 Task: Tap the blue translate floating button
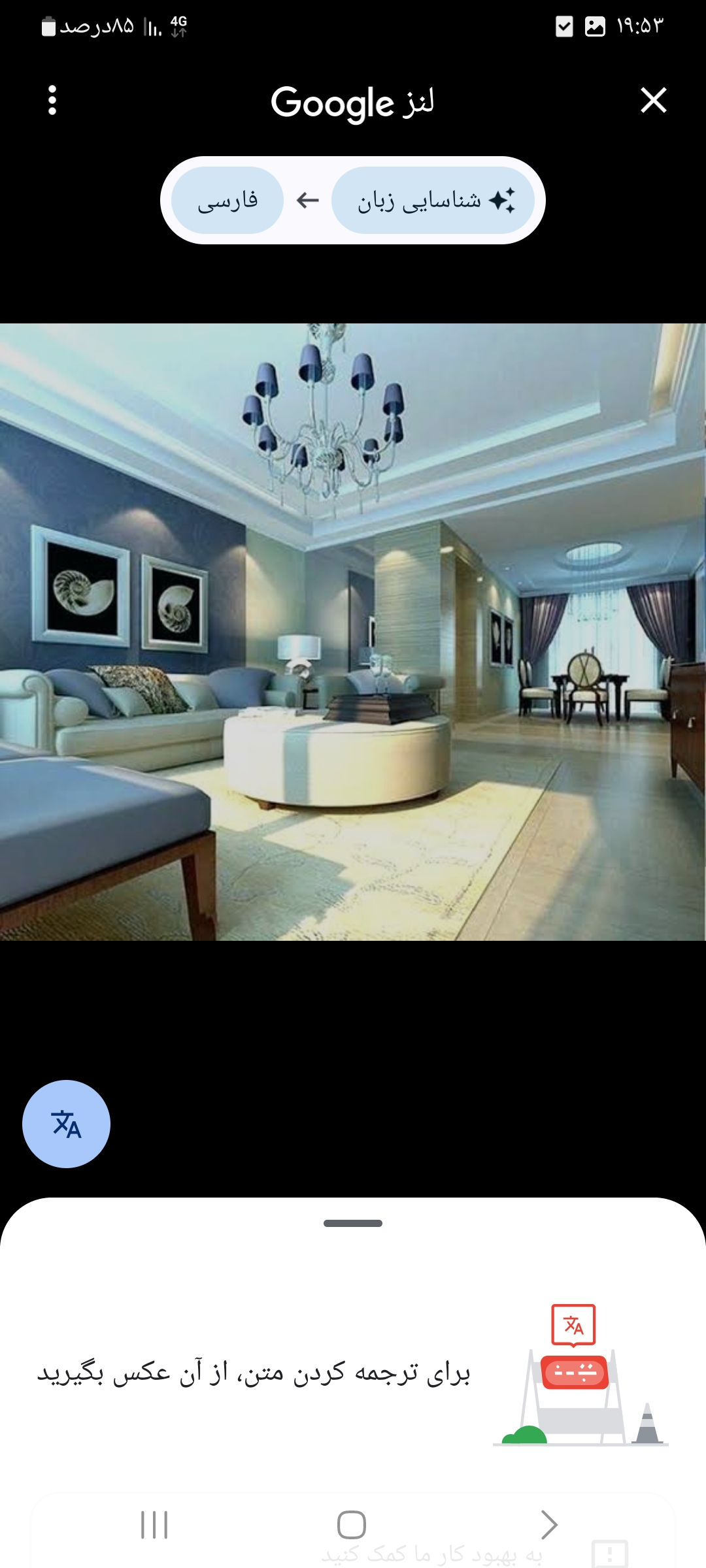coord(66,1124)
